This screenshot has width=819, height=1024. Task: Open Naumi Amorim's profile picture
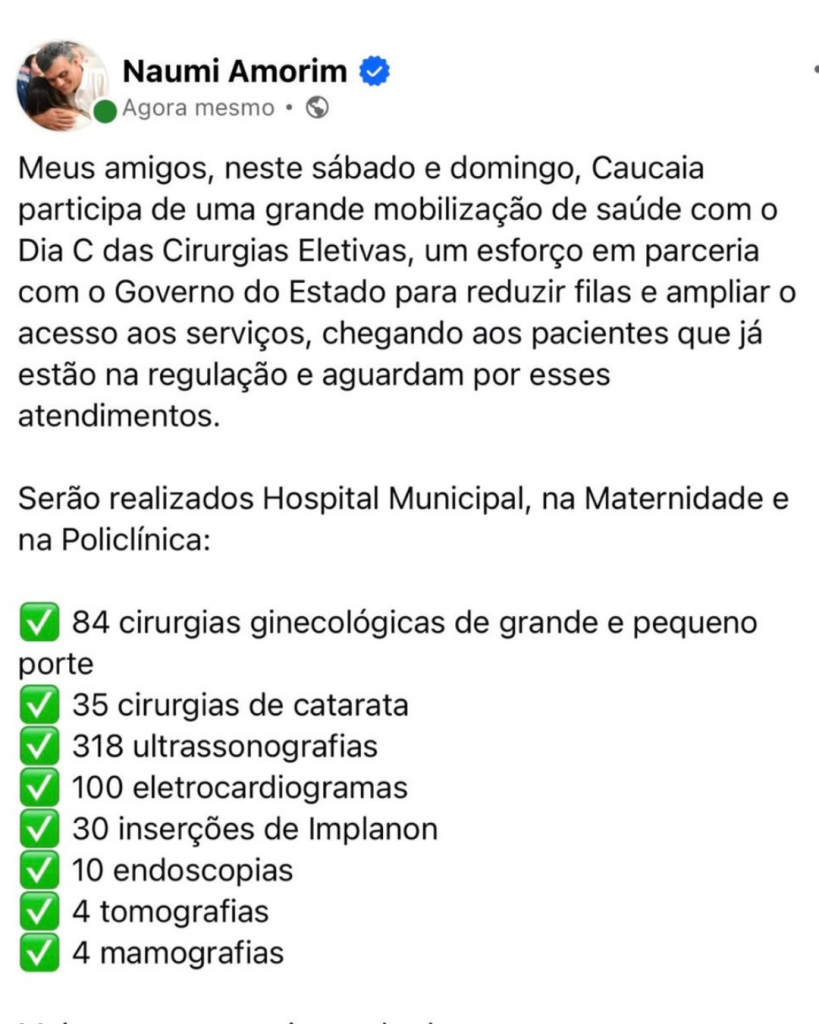click(x=62, y=85)
